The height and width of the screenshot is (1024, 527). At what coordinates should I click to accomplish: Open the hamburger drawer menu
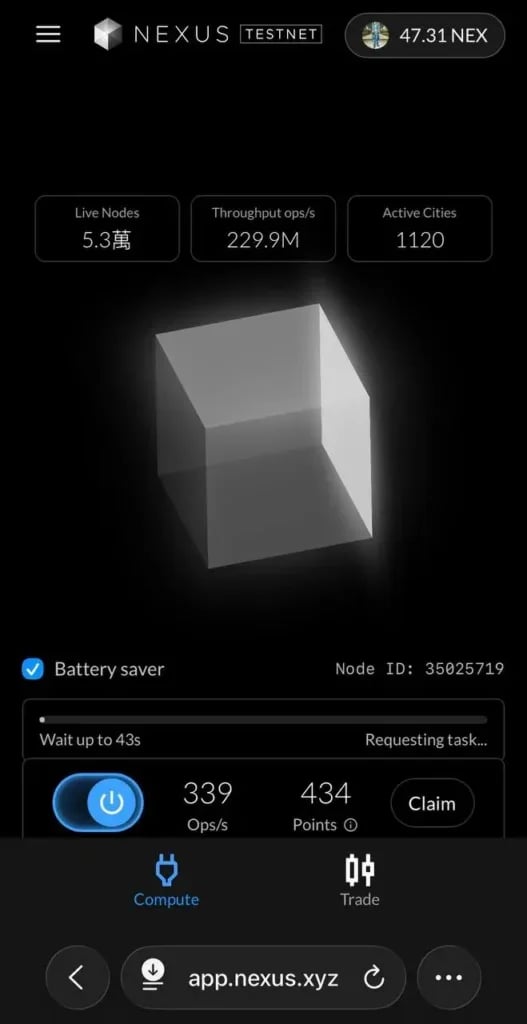pos(48,35)
